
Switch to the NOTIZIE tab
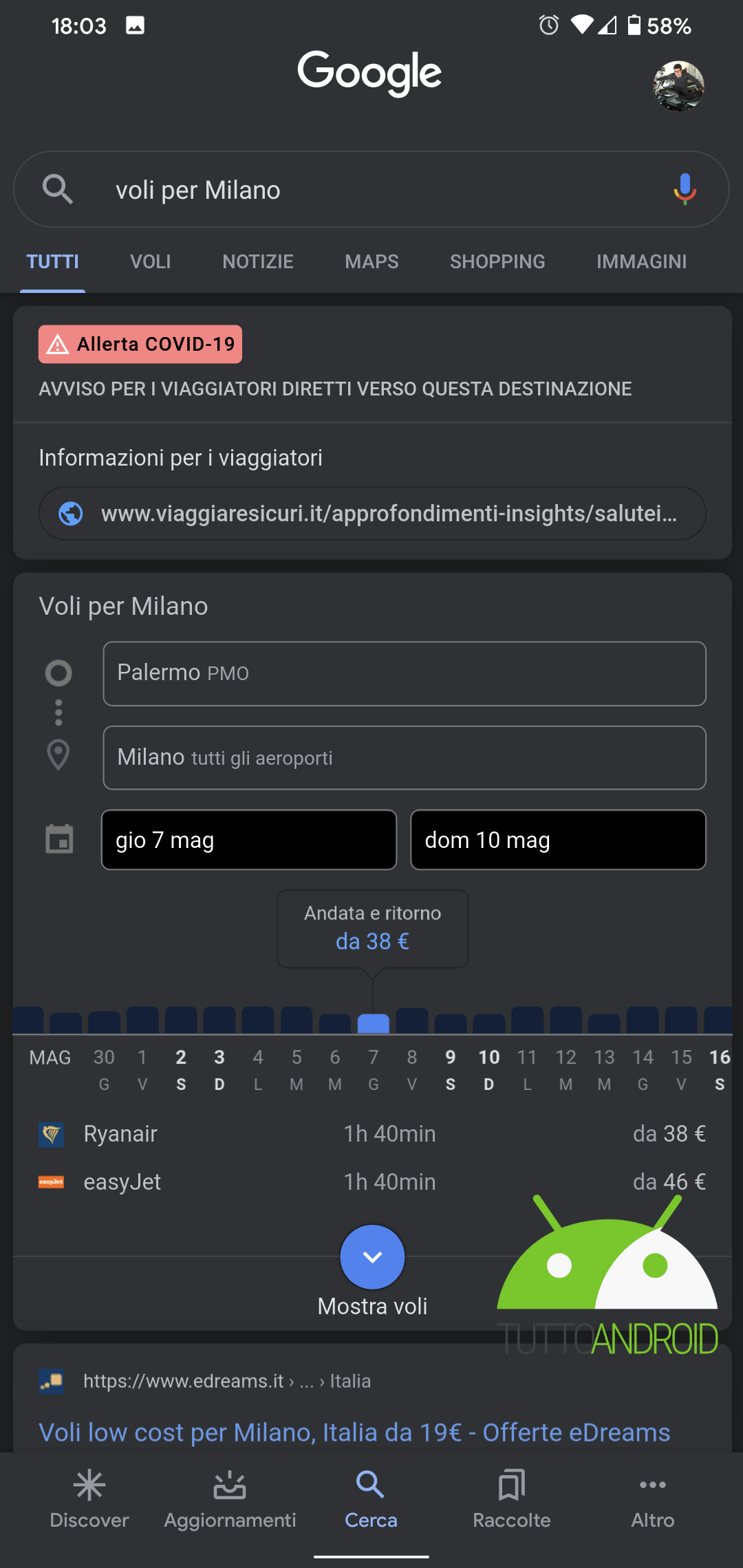pyautogui.click(x=258, y=261)
